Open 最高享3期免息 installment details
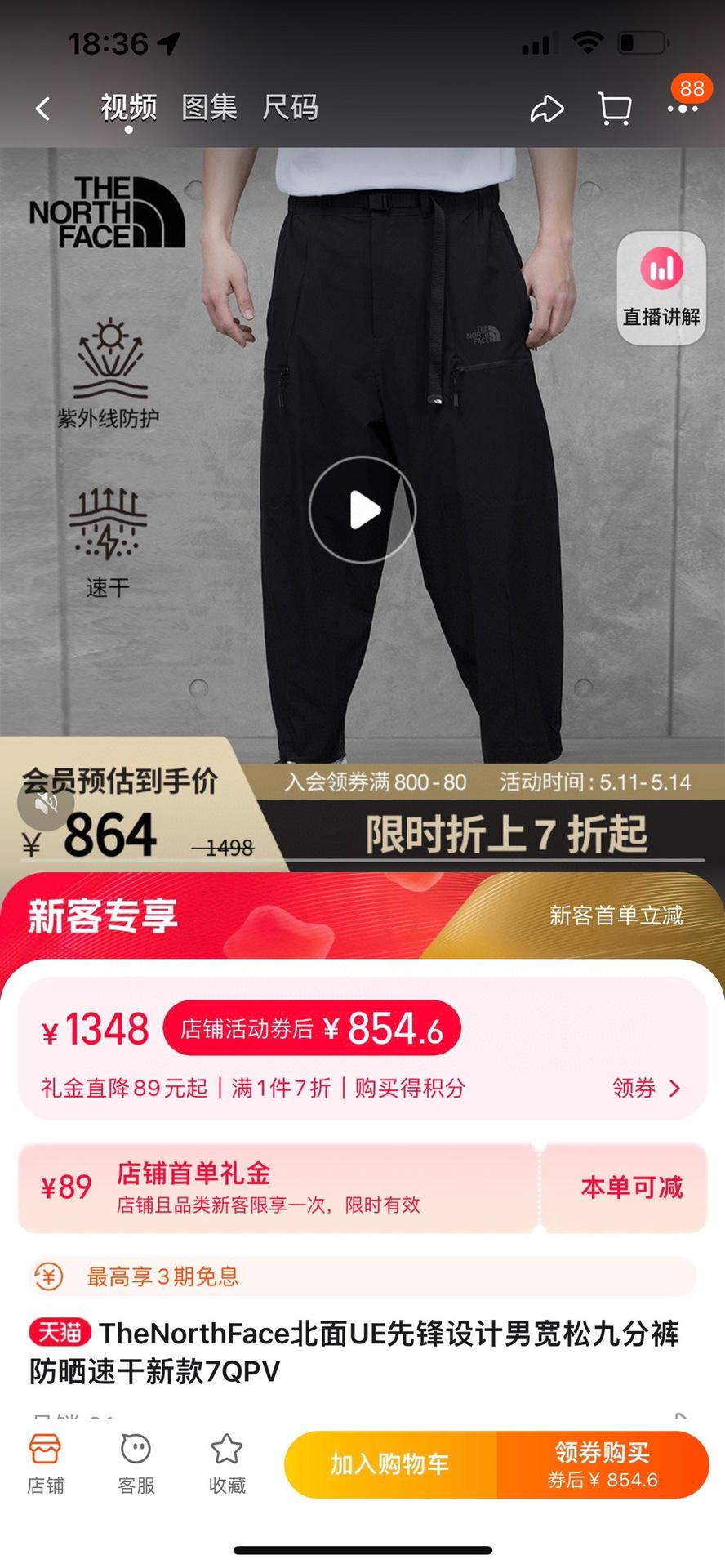725x1568 pixels. (163, 1276)
